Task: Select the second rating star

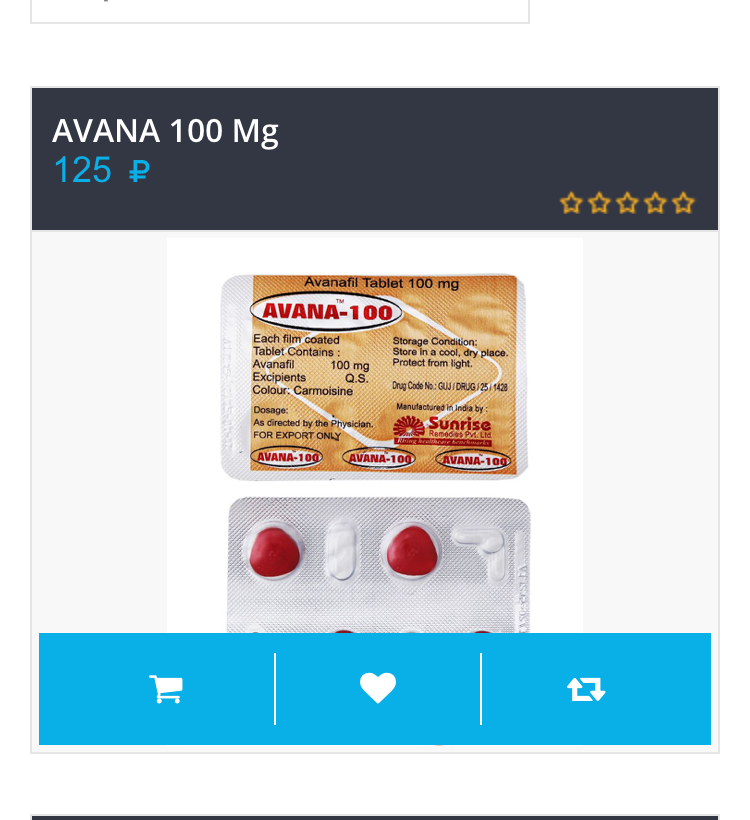Action: click(599, 203)
